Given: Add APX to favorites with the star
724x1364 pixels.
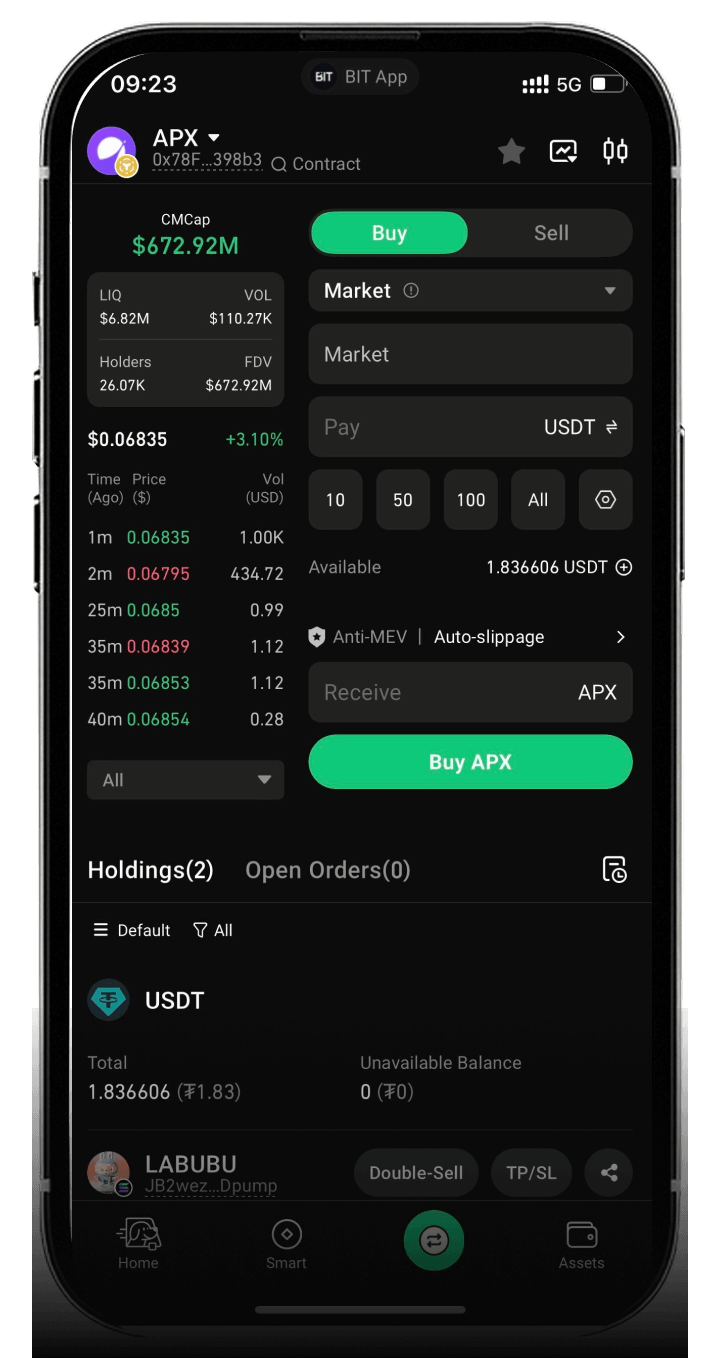Looking at the screenshot, I should click(511, 151).
